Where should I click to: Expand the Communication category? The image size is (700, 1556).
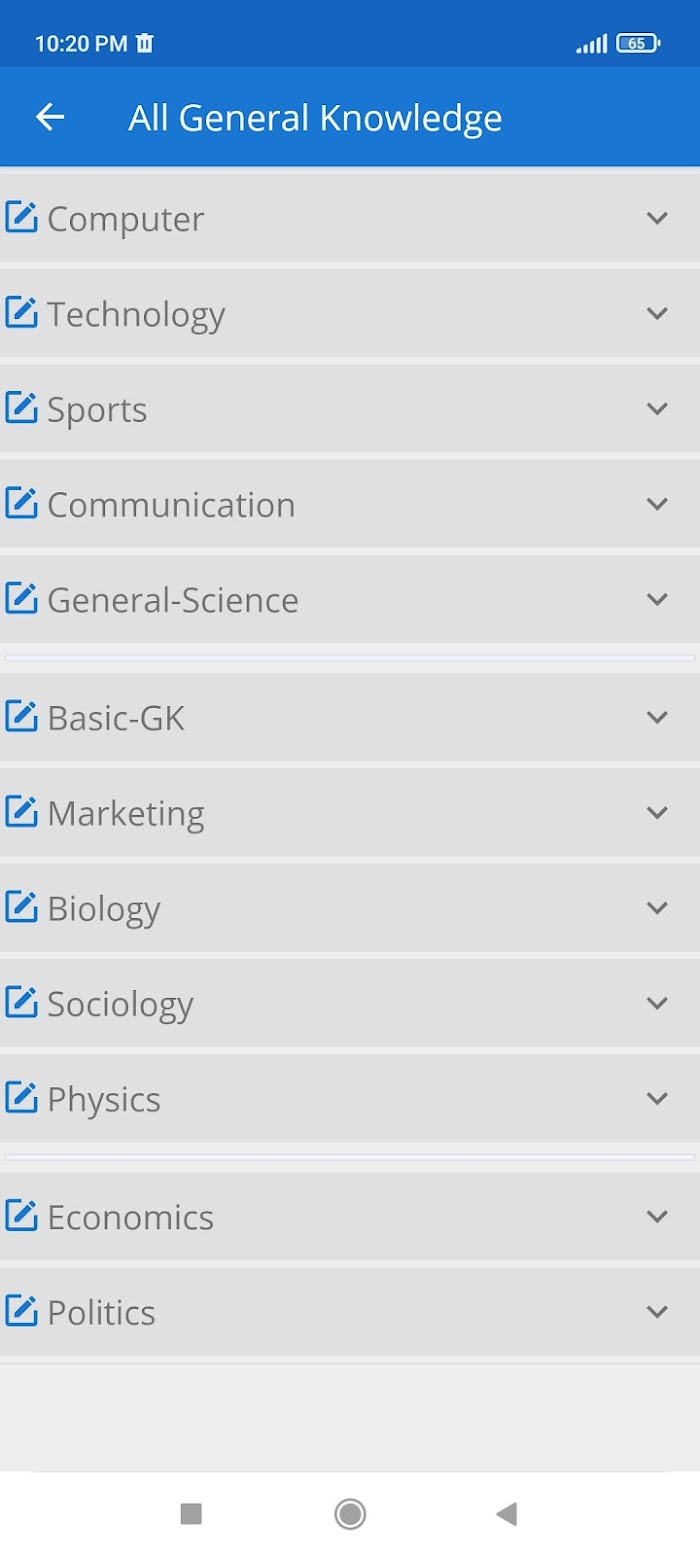tap(350, 503)
